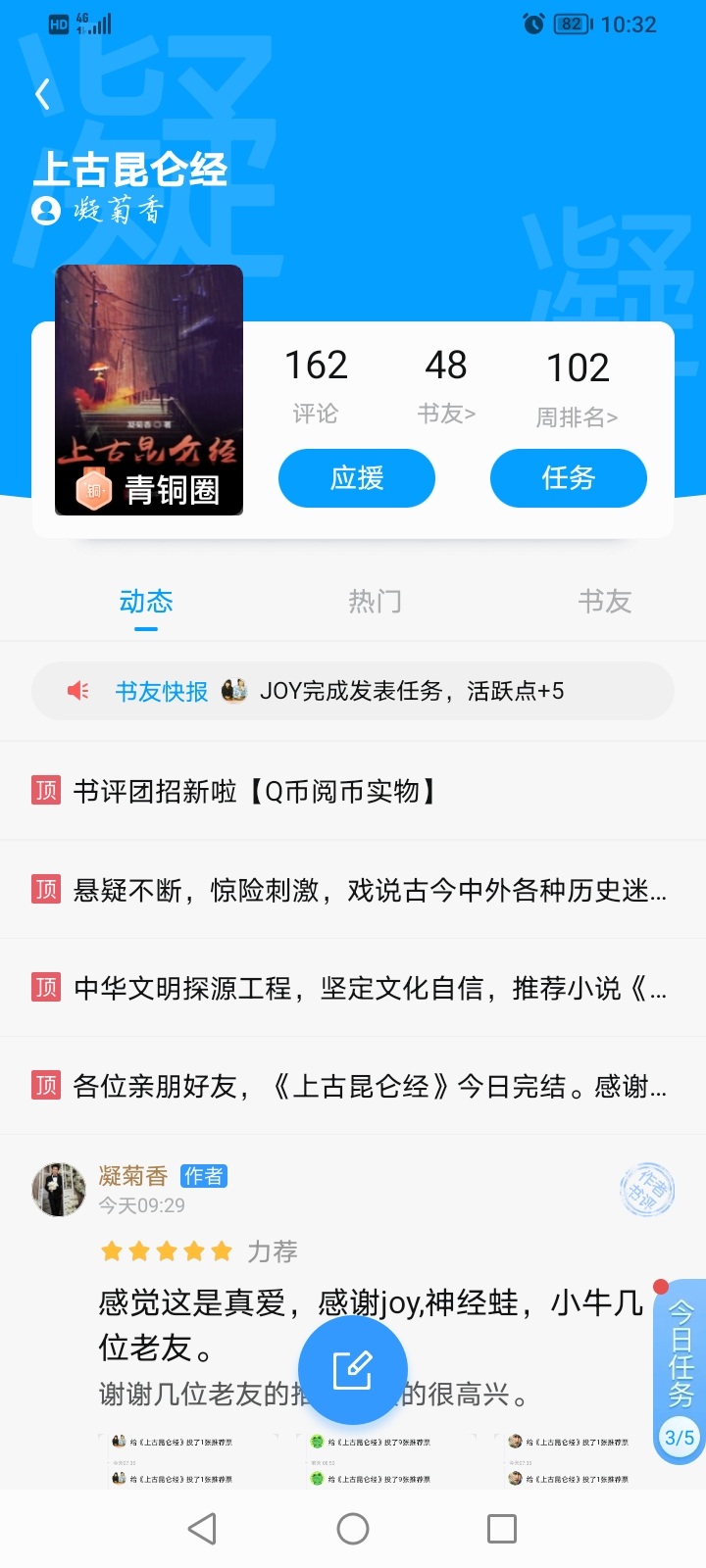
Task: Open the 周排名 ranking
Action: pyautogui.click(x=578, y=389)
